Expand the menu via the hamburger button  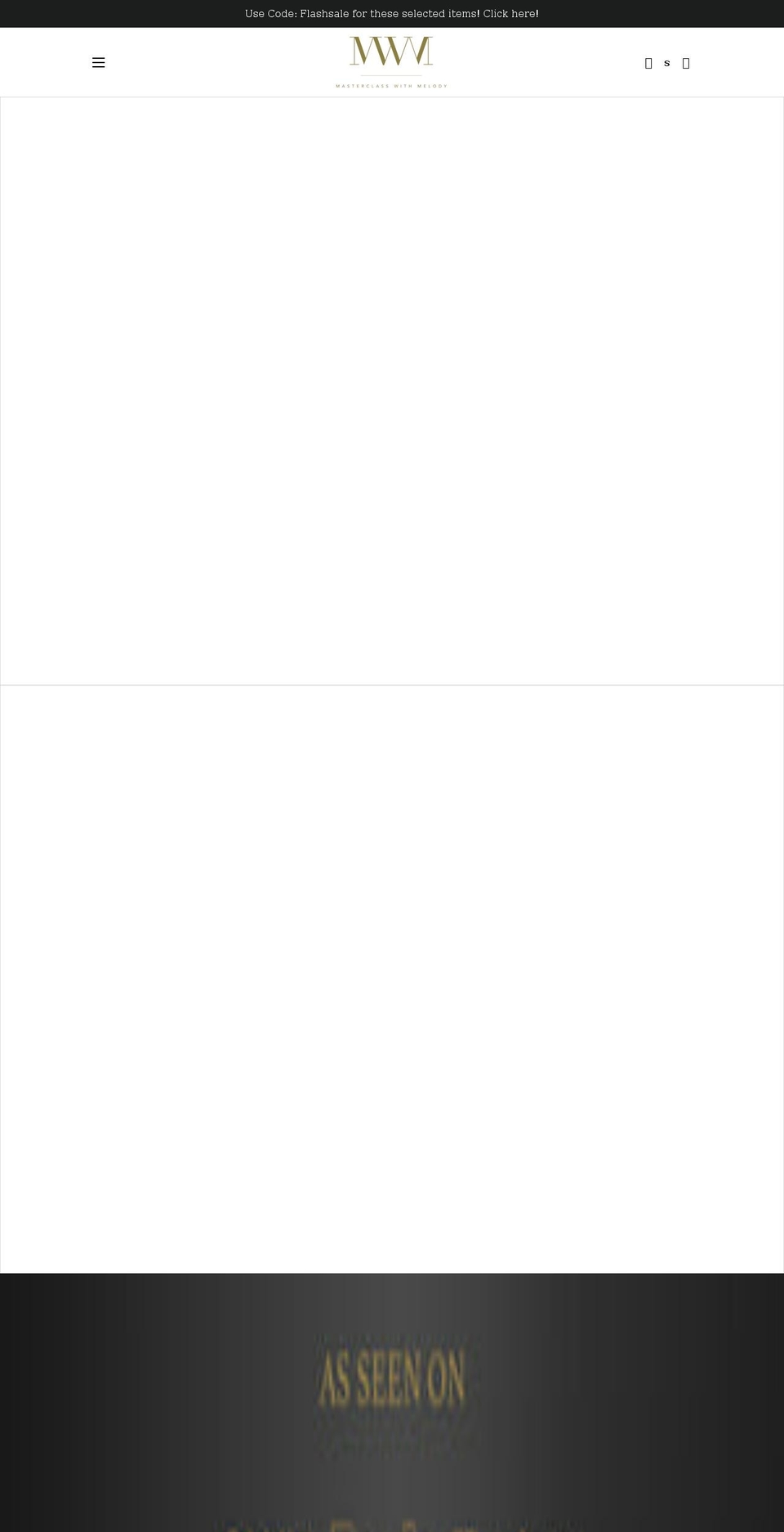98,62
